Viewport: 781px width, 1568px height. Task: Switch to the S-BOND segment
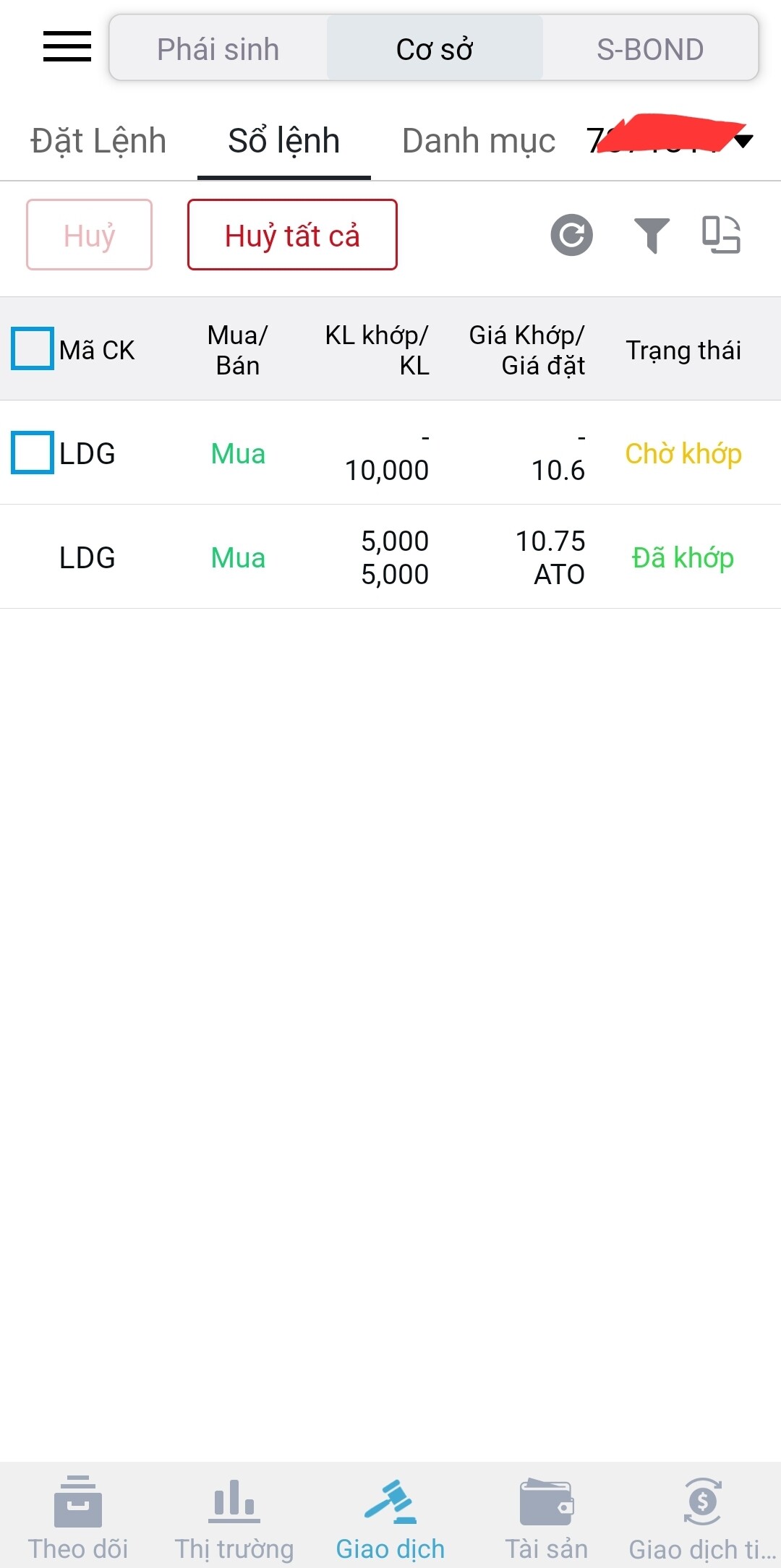[649, 49]
